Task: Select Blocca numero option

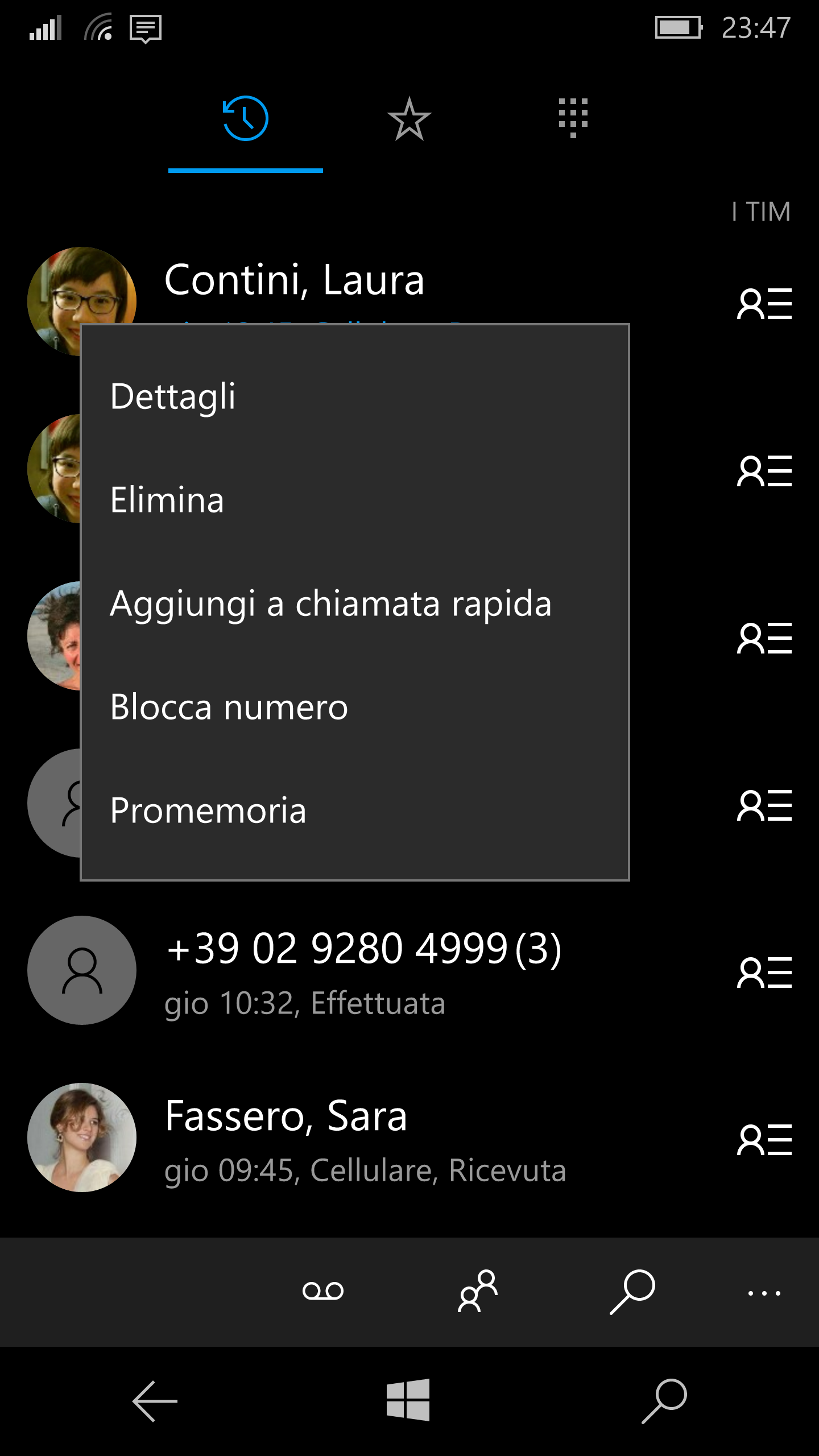Action: tap(229, 707)
